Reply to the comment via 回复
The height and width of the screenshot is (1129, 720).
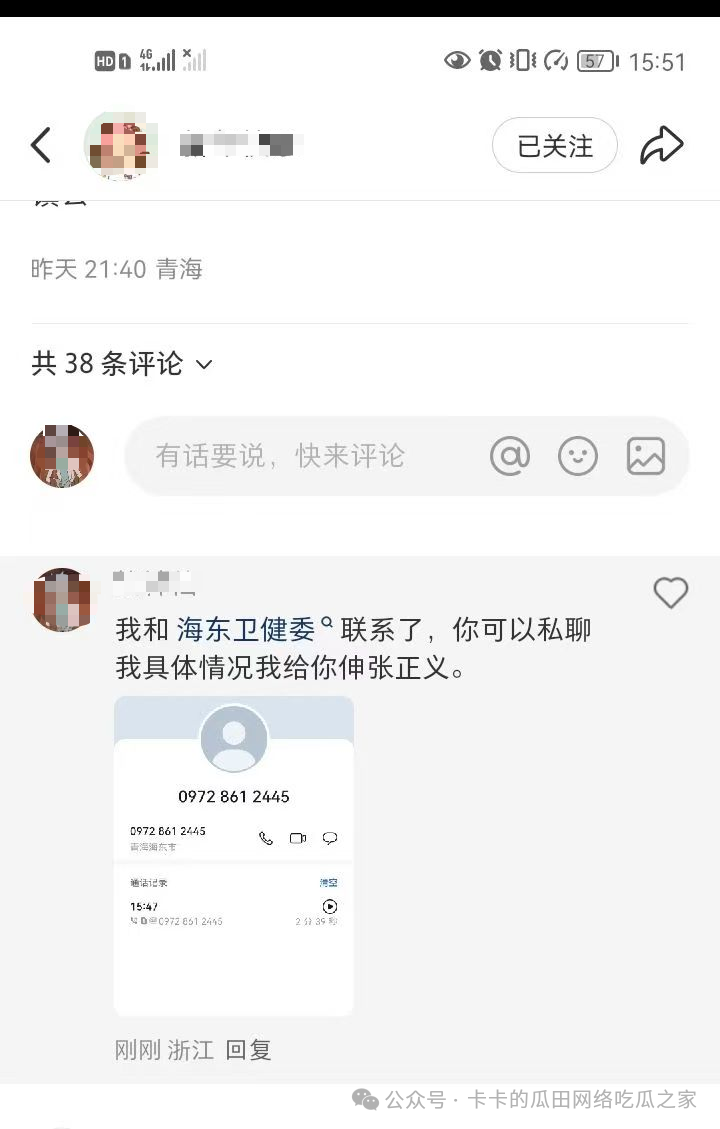pos(248,1050)
